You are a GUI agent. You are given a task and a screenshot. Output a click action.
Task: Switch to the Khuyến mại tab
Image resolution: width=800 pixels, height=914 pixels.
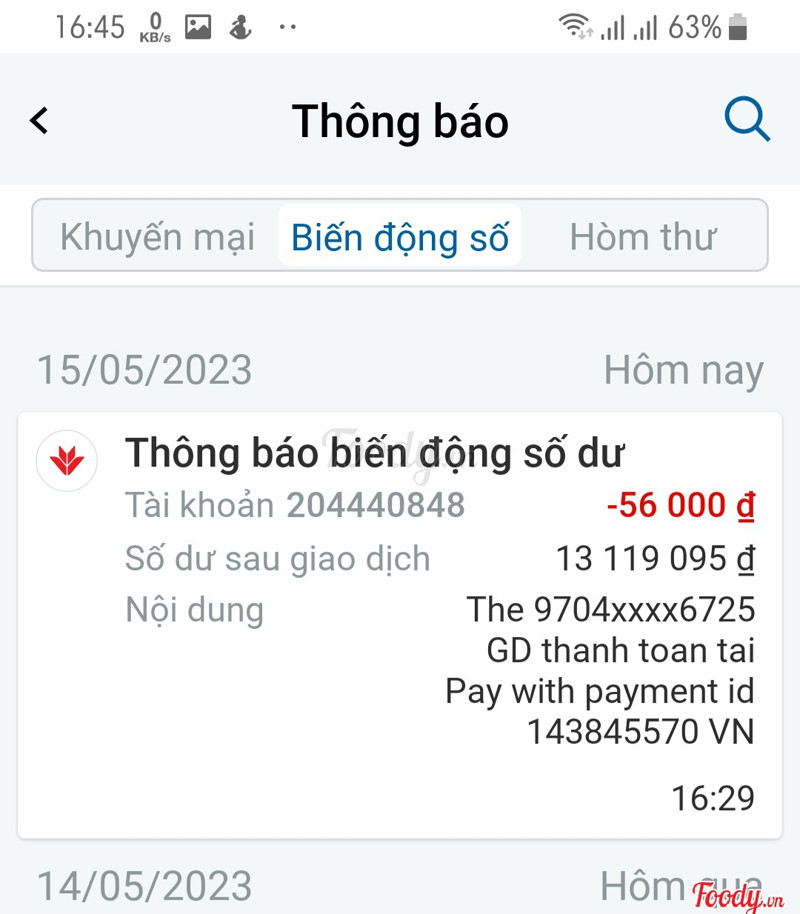point(157,237)
